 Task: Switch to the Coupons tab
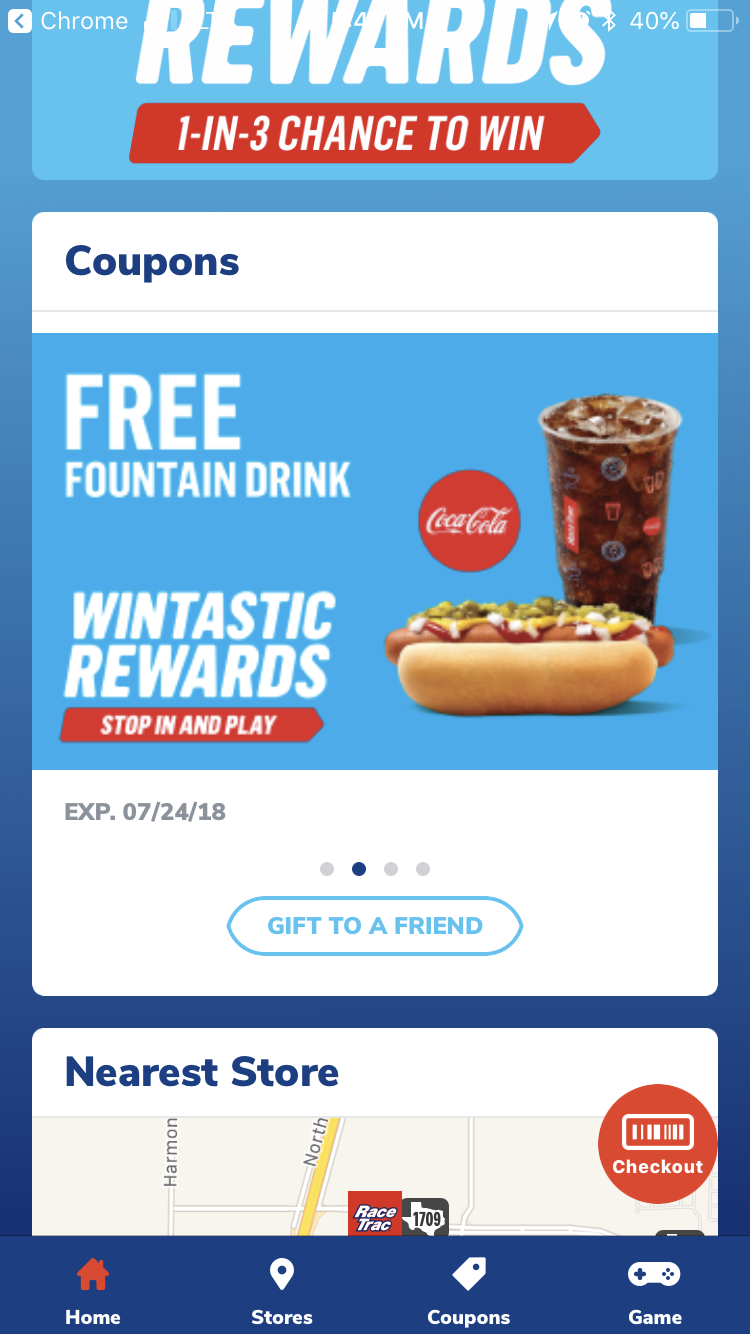469,1290
